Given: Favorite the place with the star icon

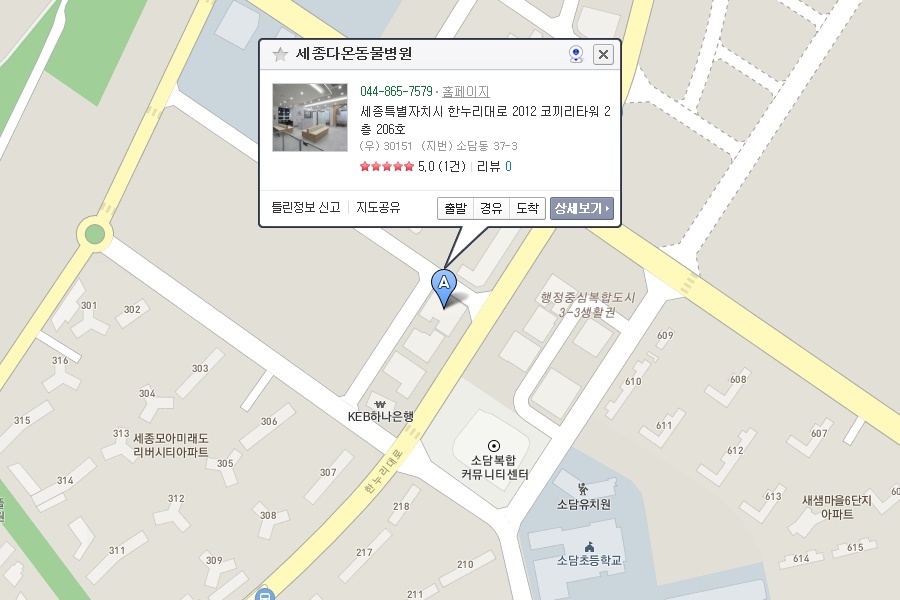Looking at the screenshot, I should pyautogui.click(x=280, y=55).
